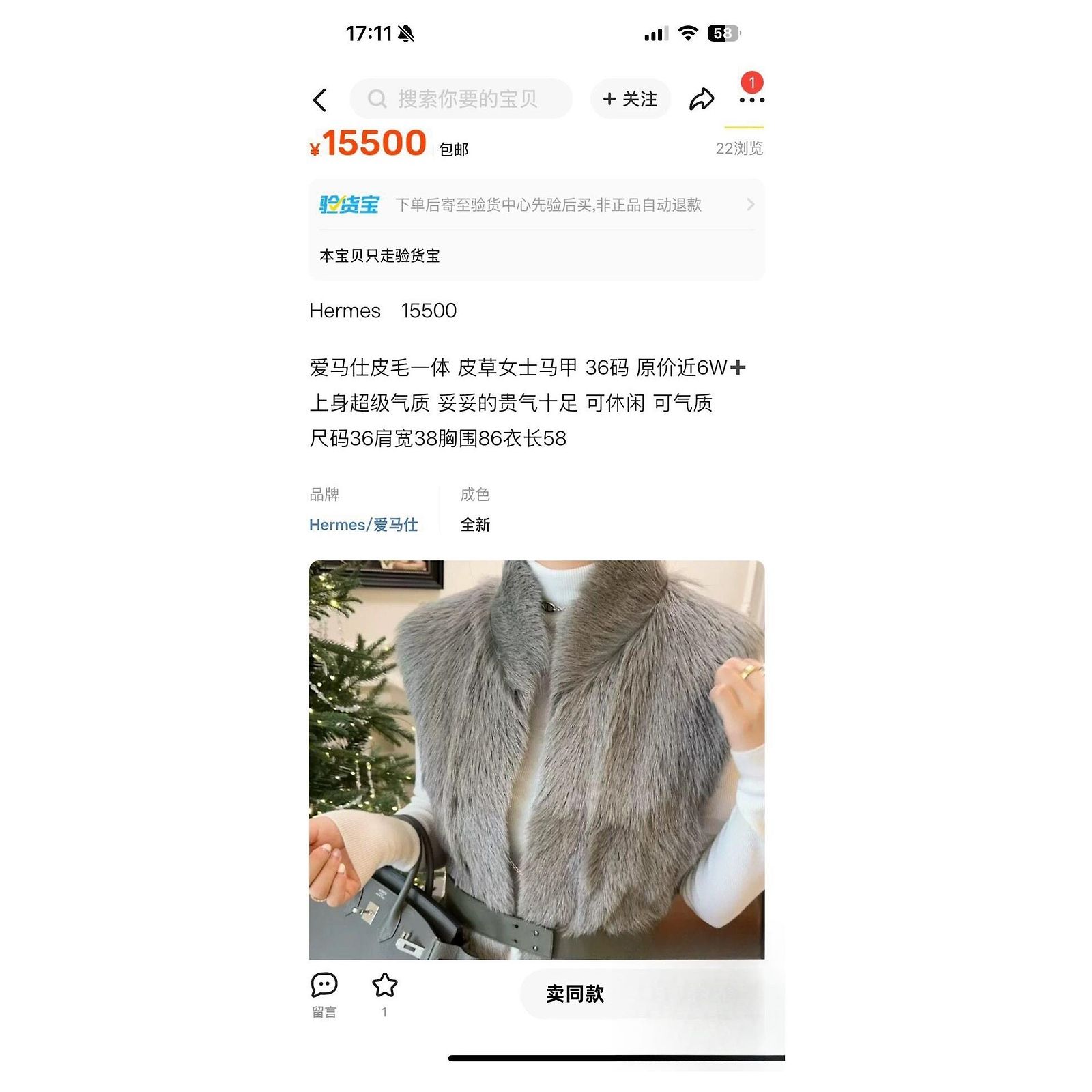
Task: Open the three-dot overflow menu
Action: pos(751,100)
